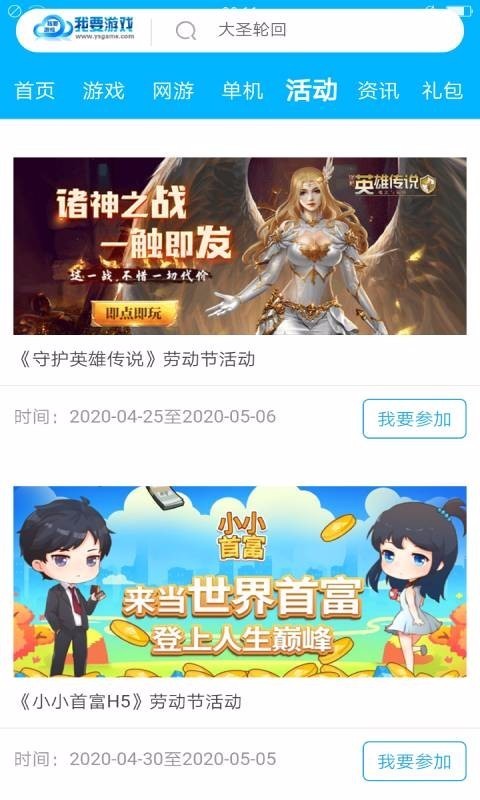Join the 小小首富H5 labor day event
This screenshot has width=480, height=800.
[x=414, y=761]
